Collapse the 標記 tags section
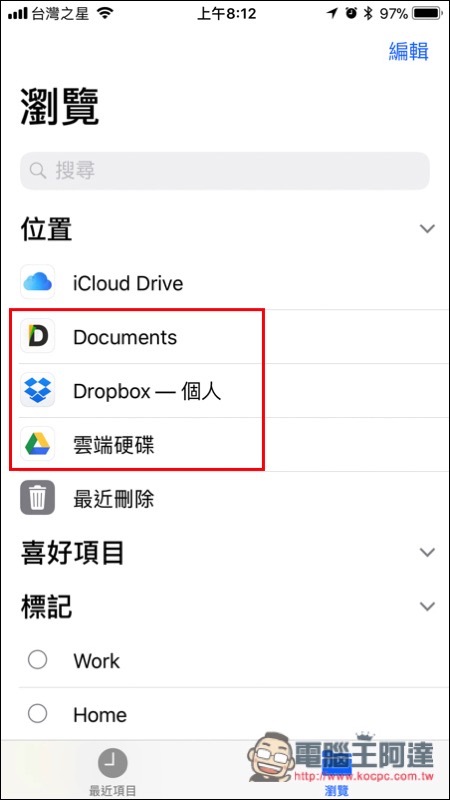 tap(427, 606)
